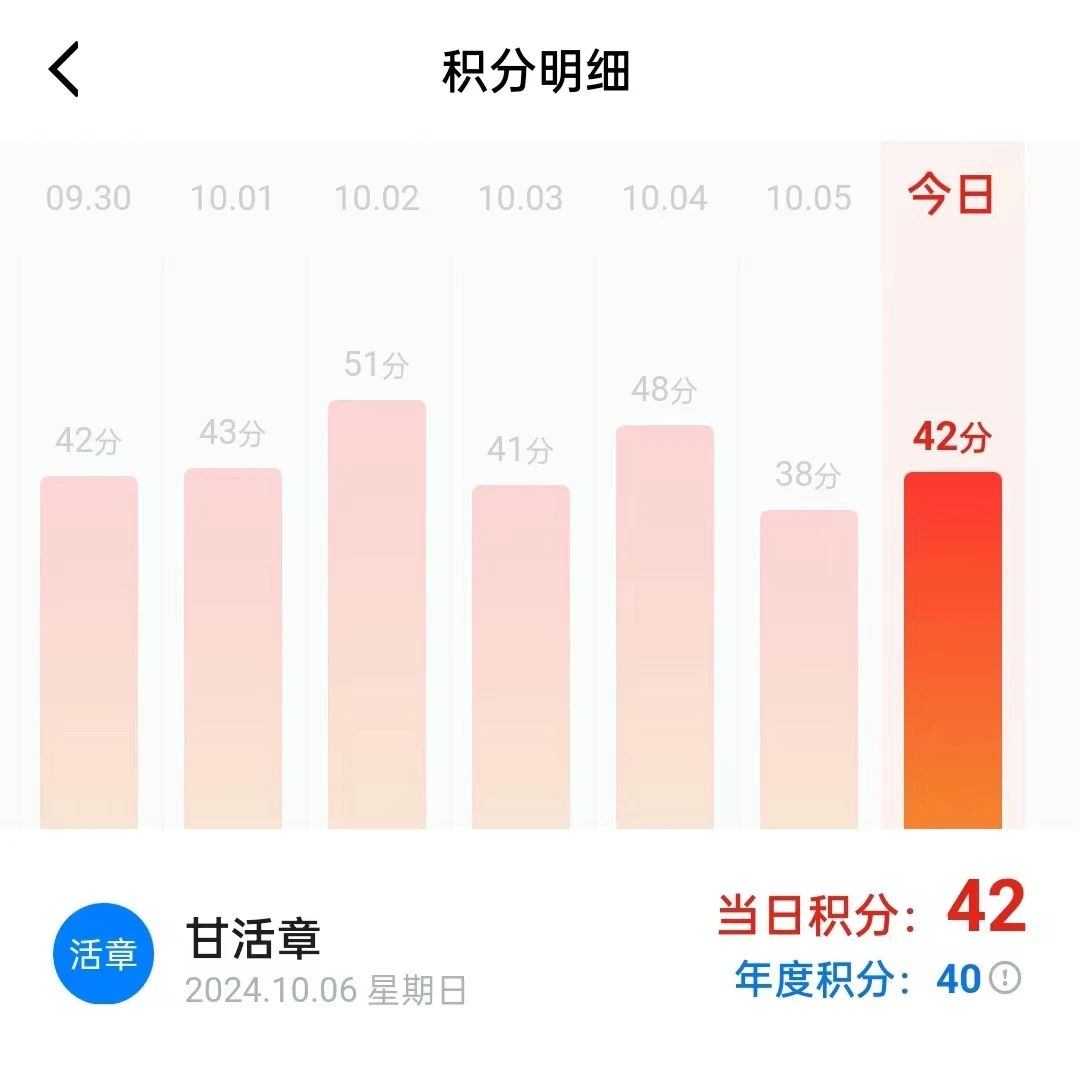This screenshot has width=1080, height=1080.
Task: Open the info icon beside 年度积分
Action: coord(1005,978)
